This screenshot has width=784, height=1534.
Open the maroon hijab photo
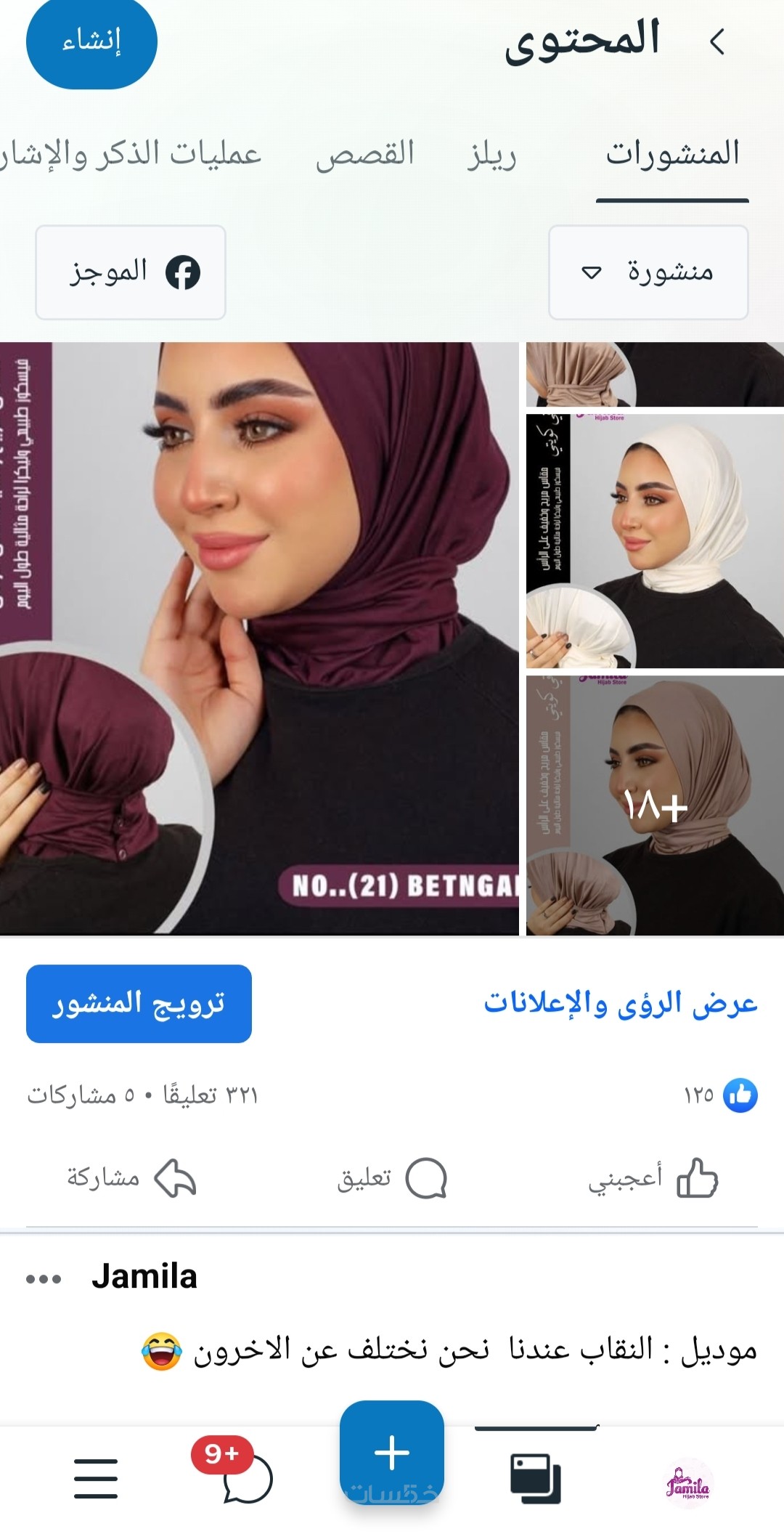(x=259, y=638)
